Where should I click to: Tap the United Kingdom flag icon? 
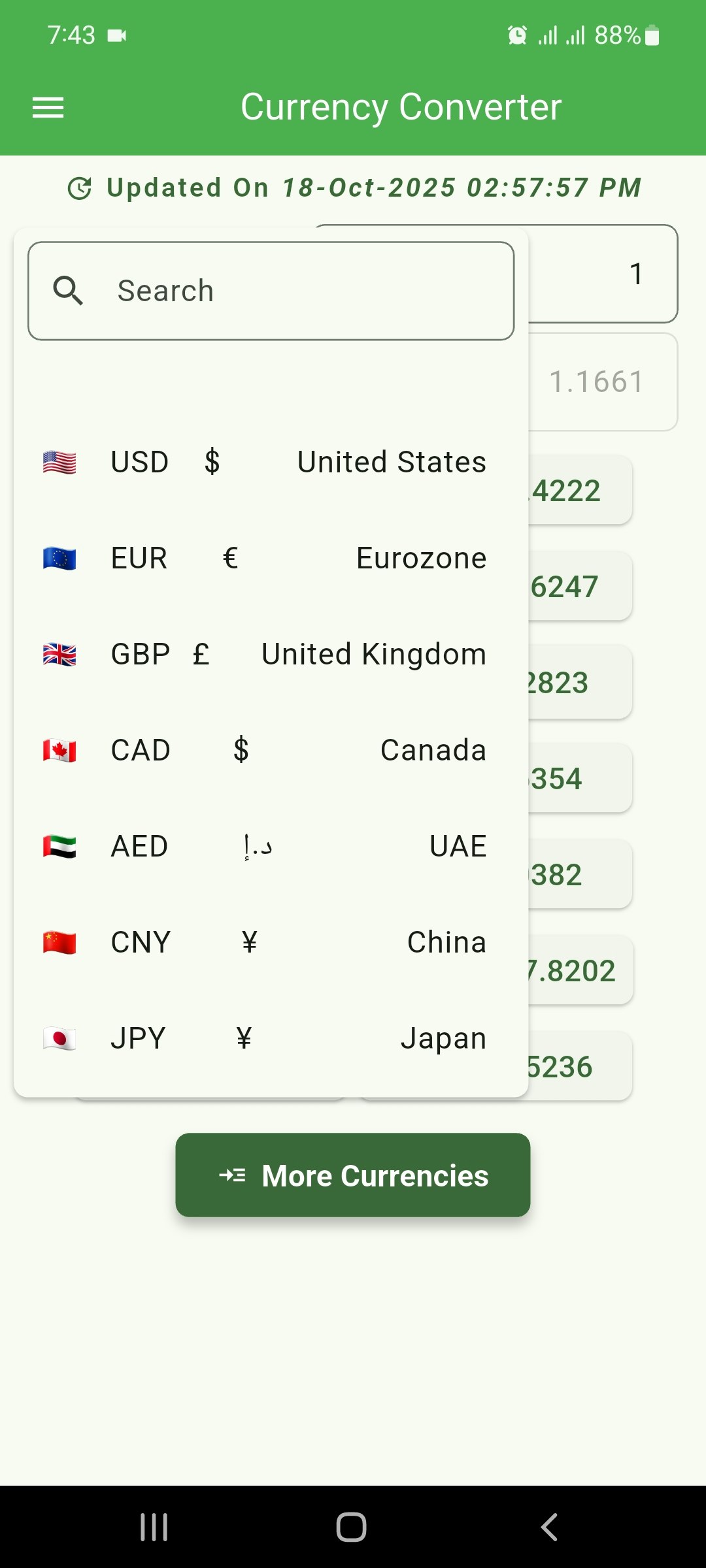tap(59, 654)
